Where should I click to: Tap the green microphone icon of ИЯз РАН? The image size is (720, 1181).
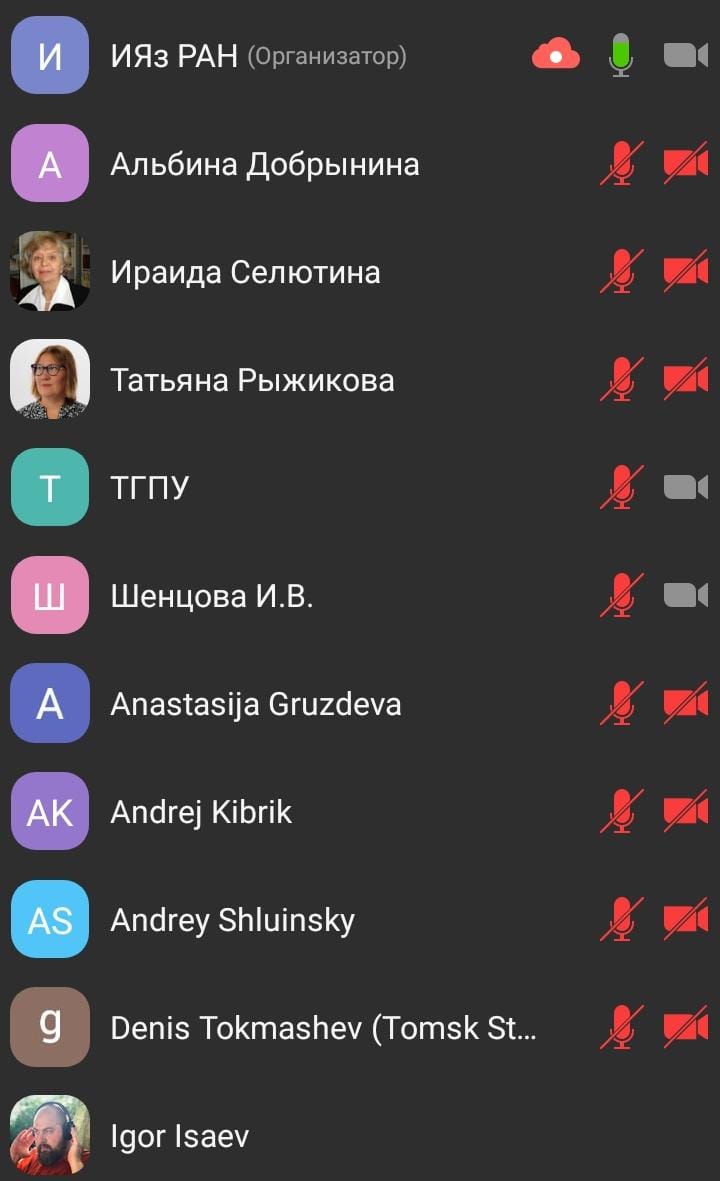coord(621,55)
